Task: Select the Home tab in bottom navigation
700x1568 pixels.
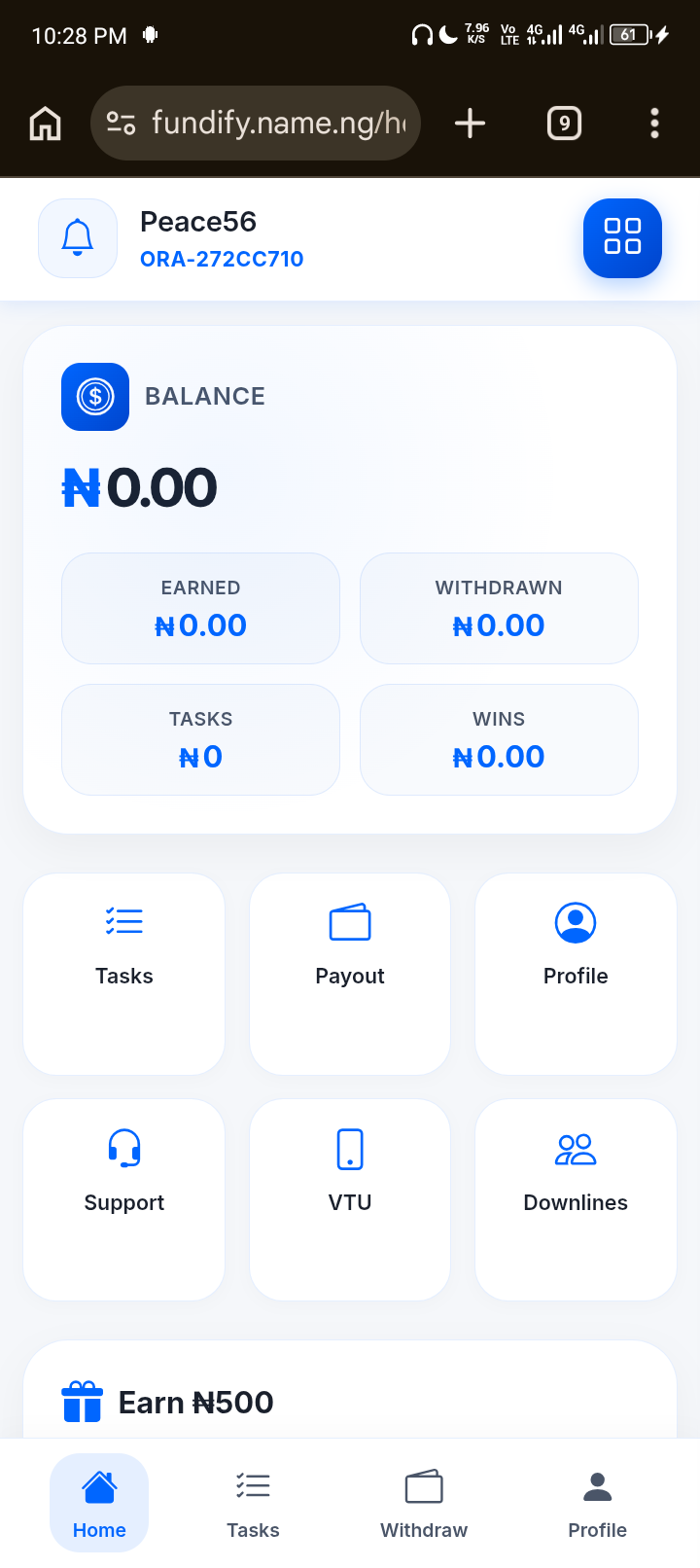Action: pyautogui.click(x=99, y=1503)
